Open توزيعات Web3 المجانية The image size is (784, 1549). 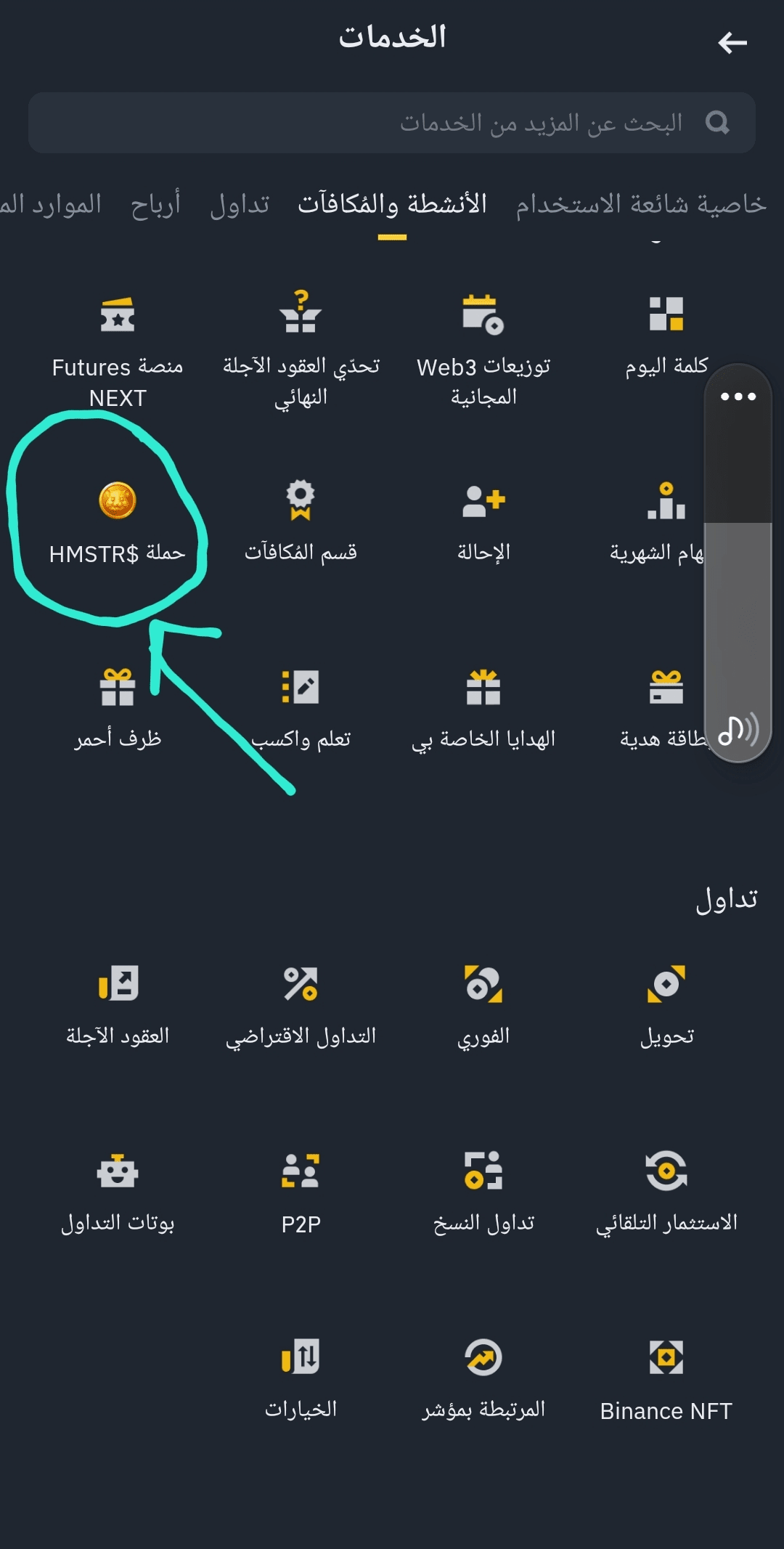pyautogui.click(x=483, y=349)
